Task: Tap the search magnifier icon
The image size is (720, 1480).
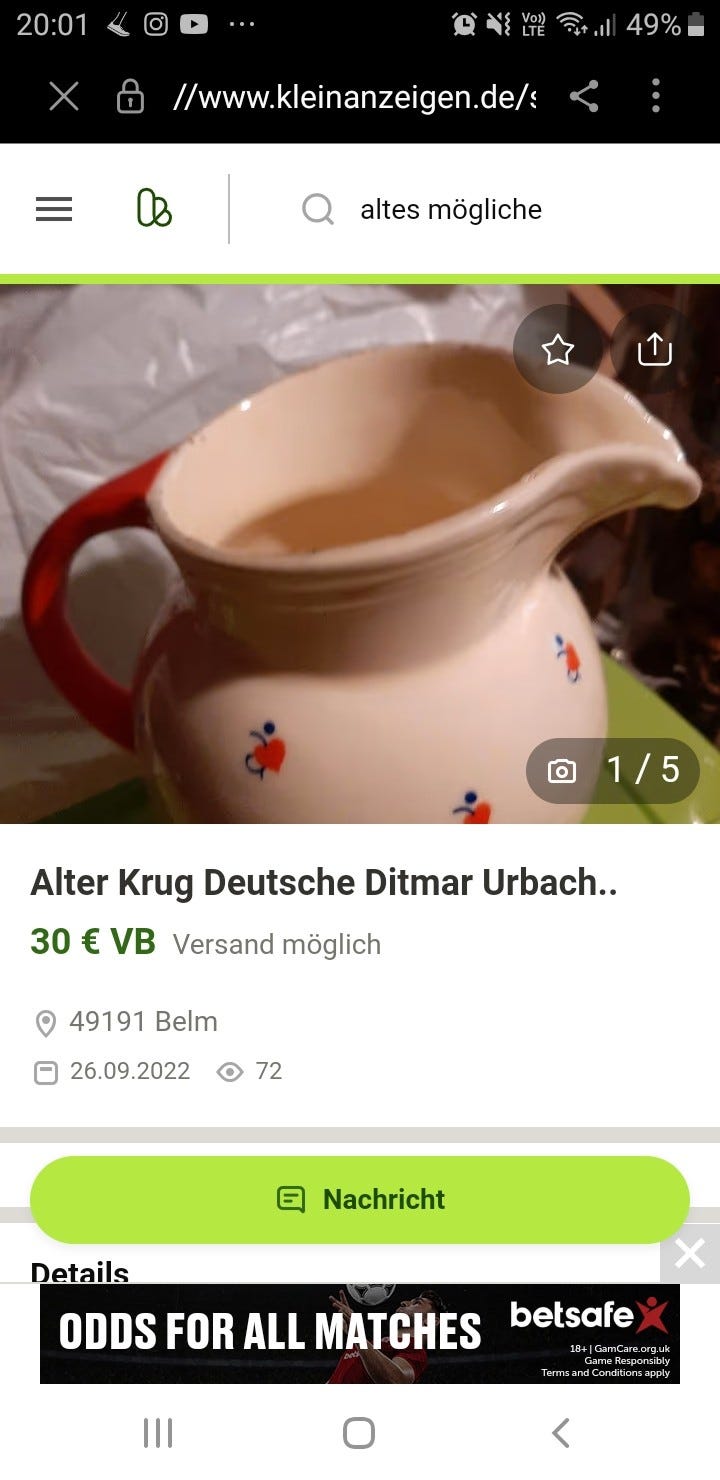Action: (x=317, y=209)
